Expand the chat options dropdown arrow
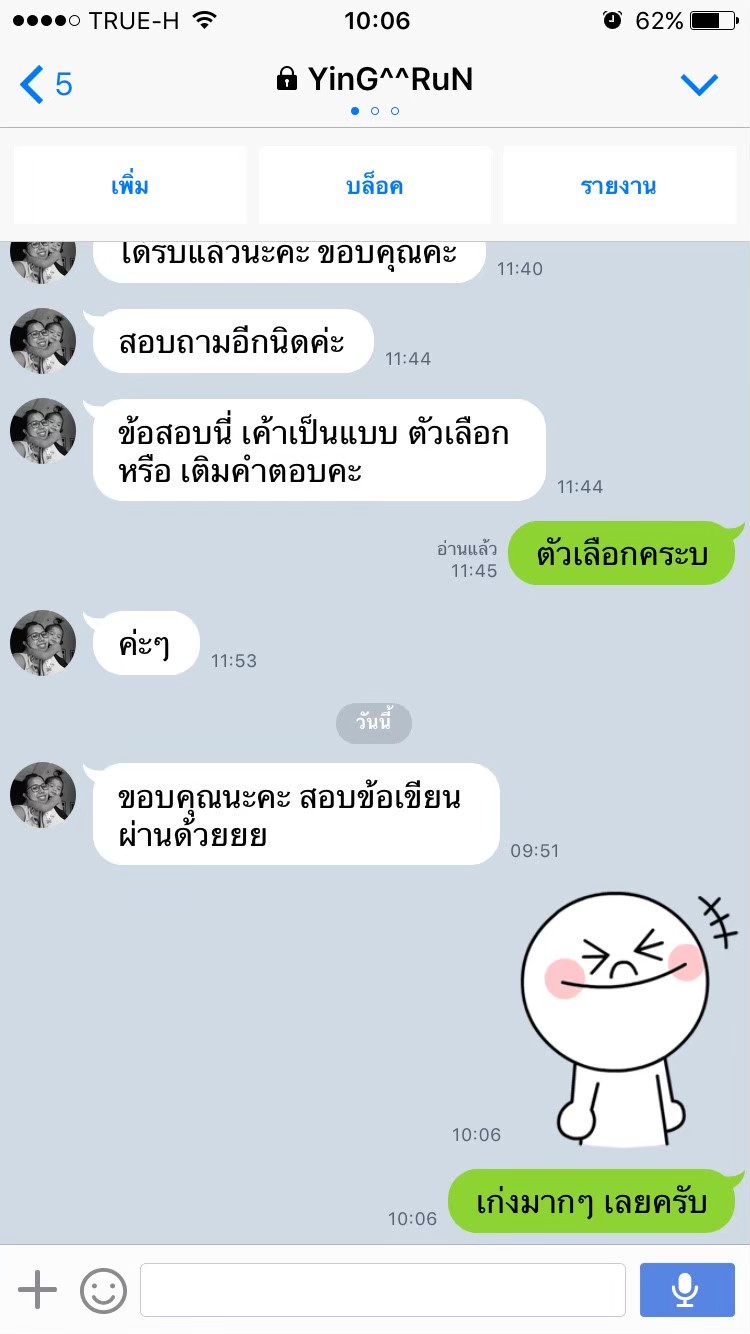This screenshot has width=750, height=1334. (x=699, y=84)
